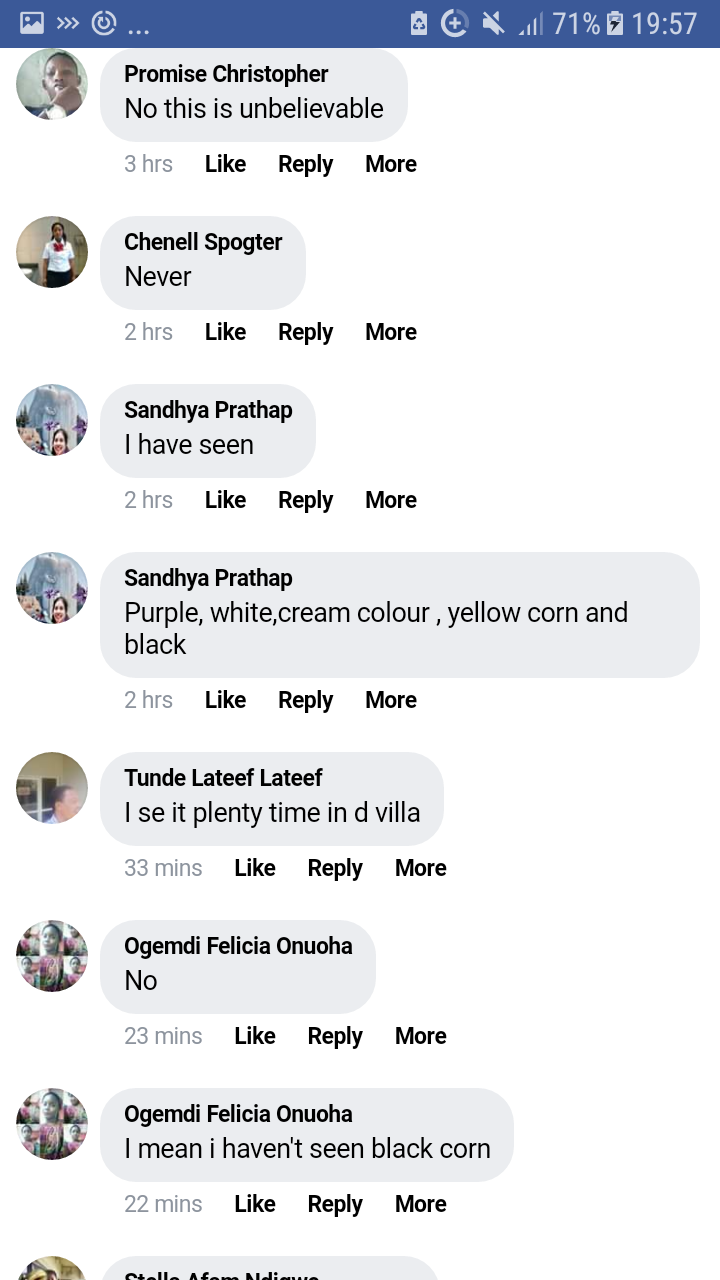Like Promise Christopher's comment

[x=225, y=164]
